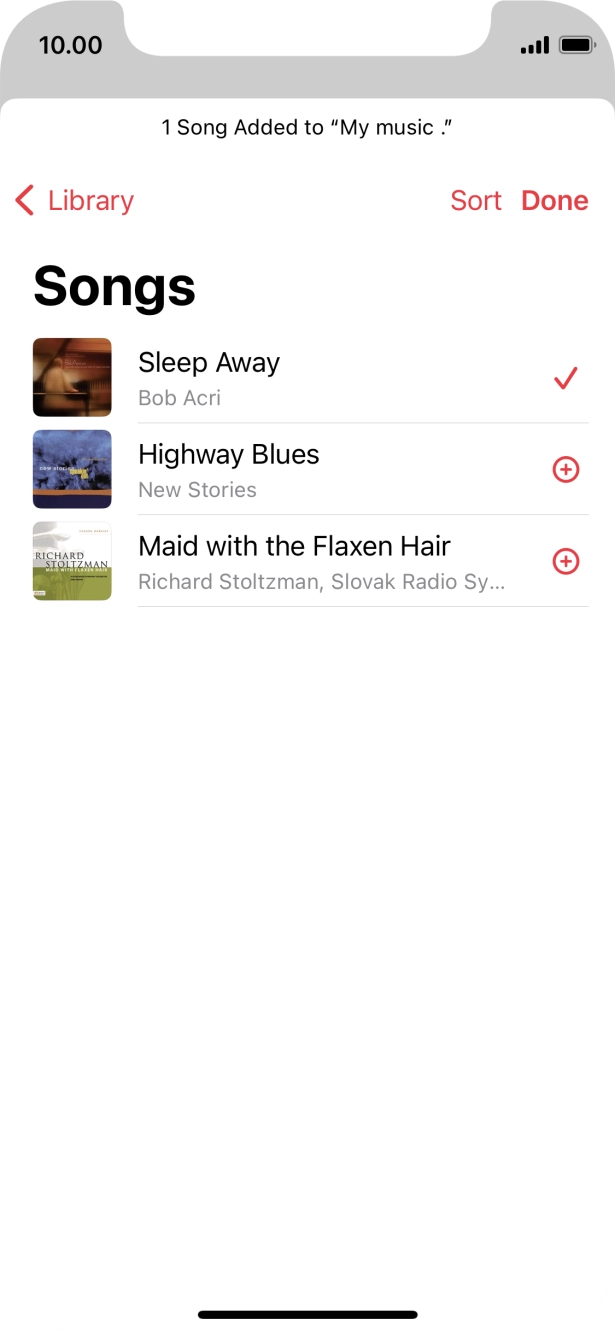Select the Highway Blues song row
This screenshot has width=615, height=1332.
click(x=300, y=470)
